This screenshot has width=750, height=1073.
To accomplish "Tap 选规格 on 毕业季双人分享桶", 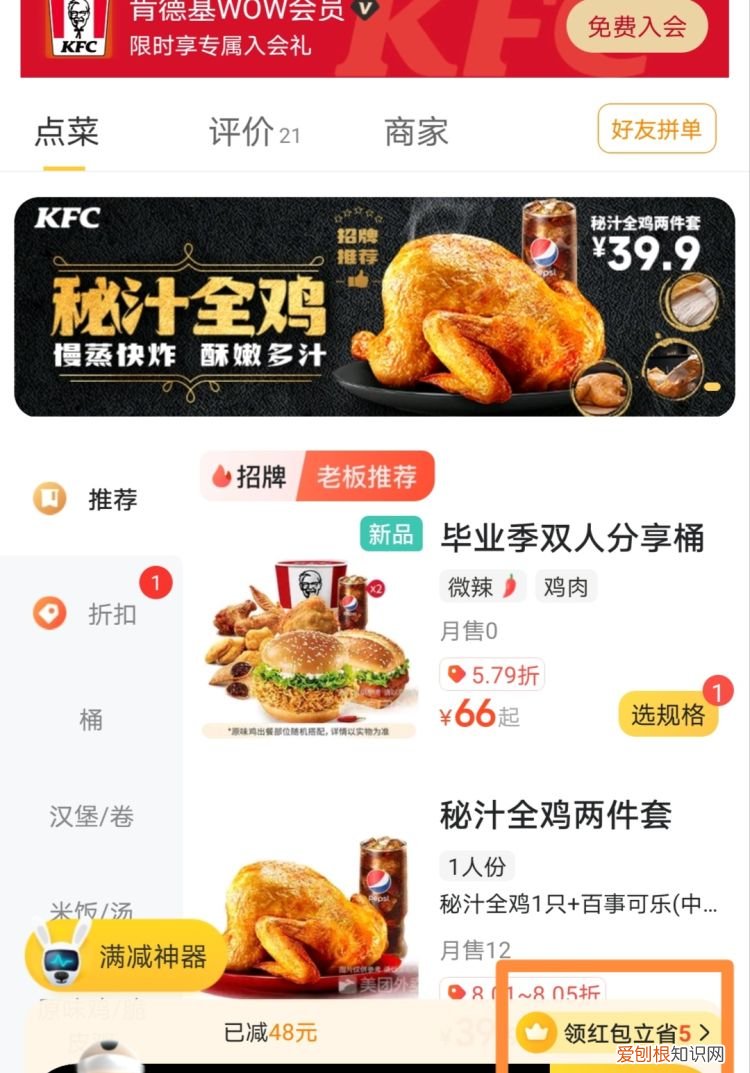I will tap(668, 716).
